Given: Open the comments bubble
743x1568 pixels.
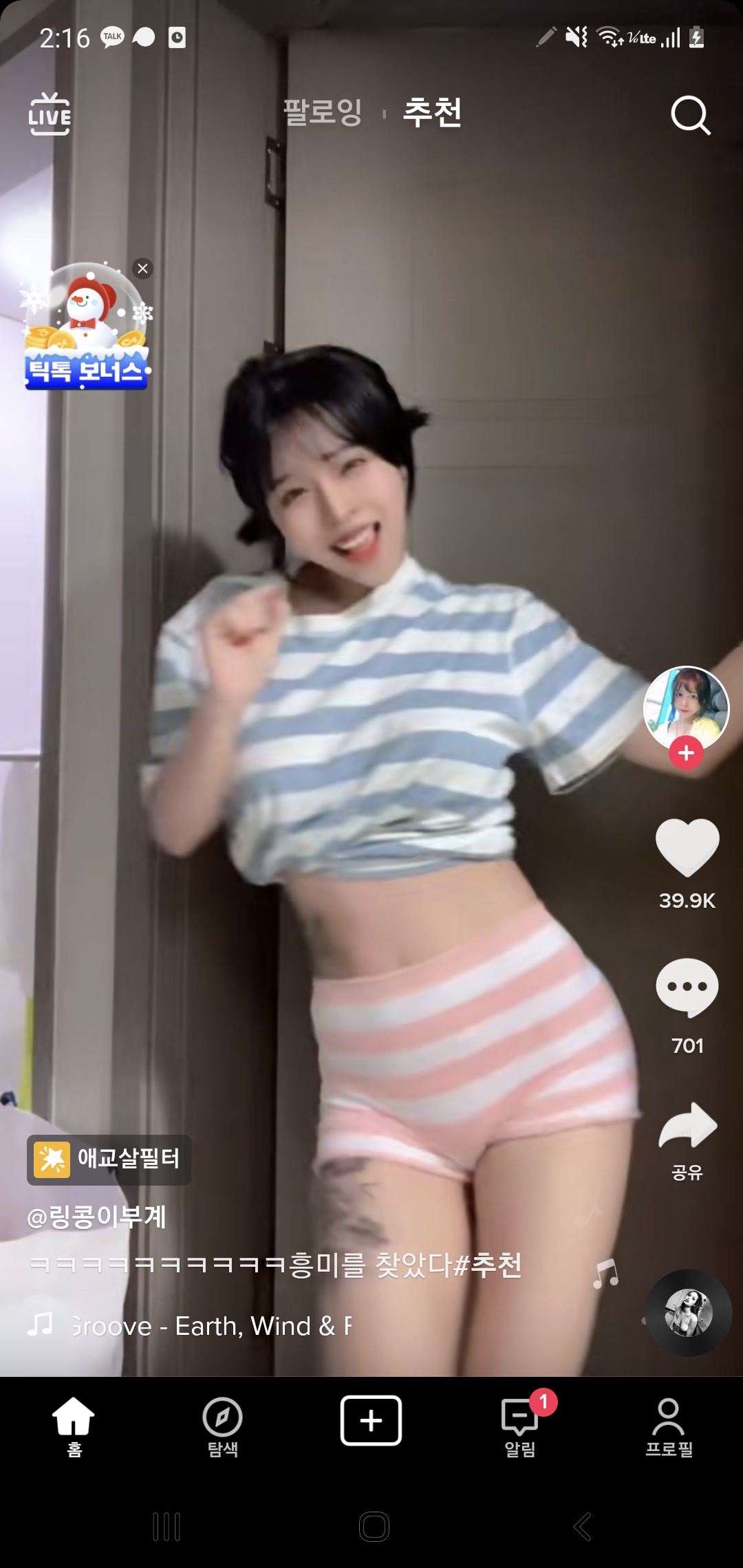Looking at the screenshot, I should pos(687,988).
